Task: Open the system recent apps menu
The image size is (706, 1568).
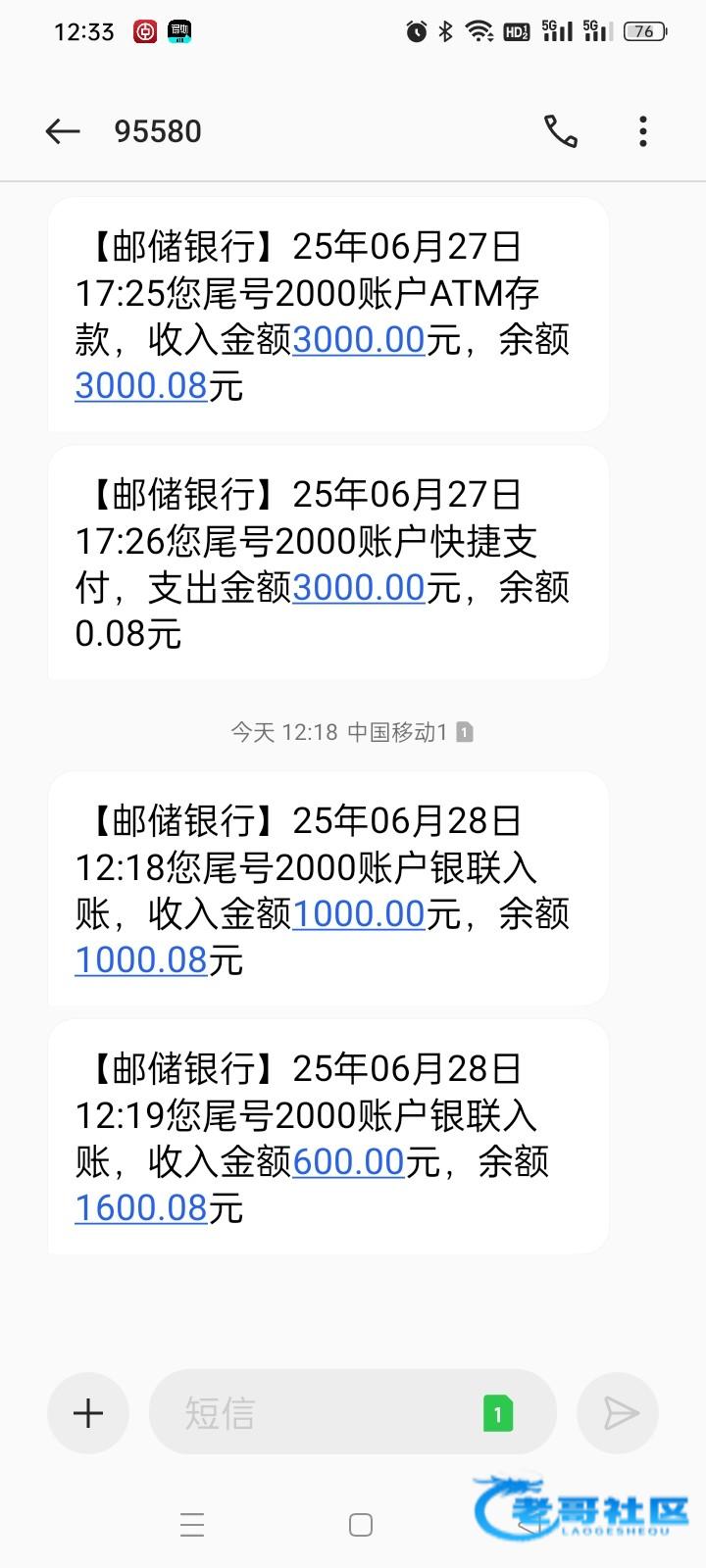Action: tap(192, 1525)
